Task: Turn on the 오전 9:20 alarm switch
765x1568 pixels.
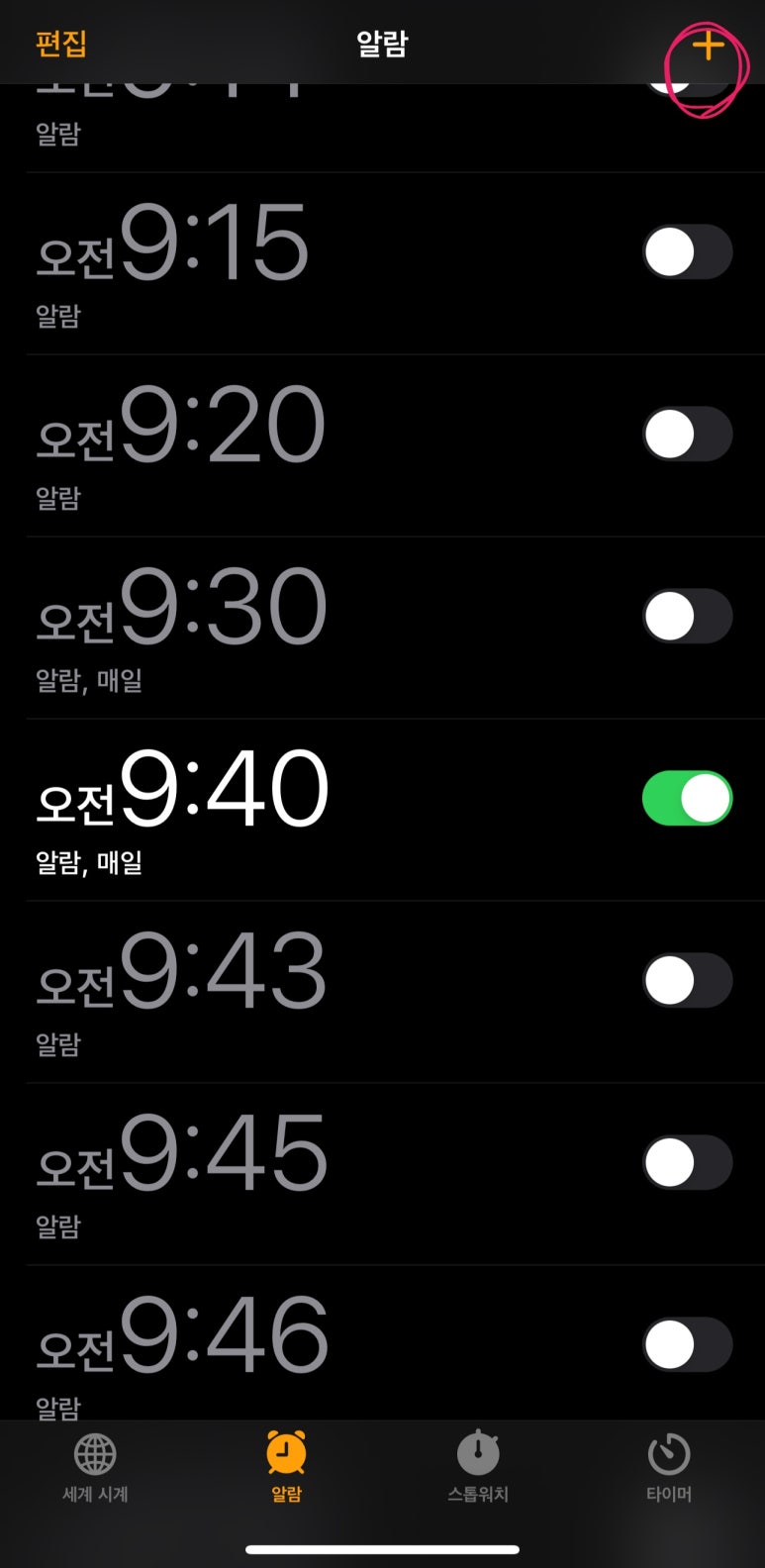Action: tap(688, 435)
